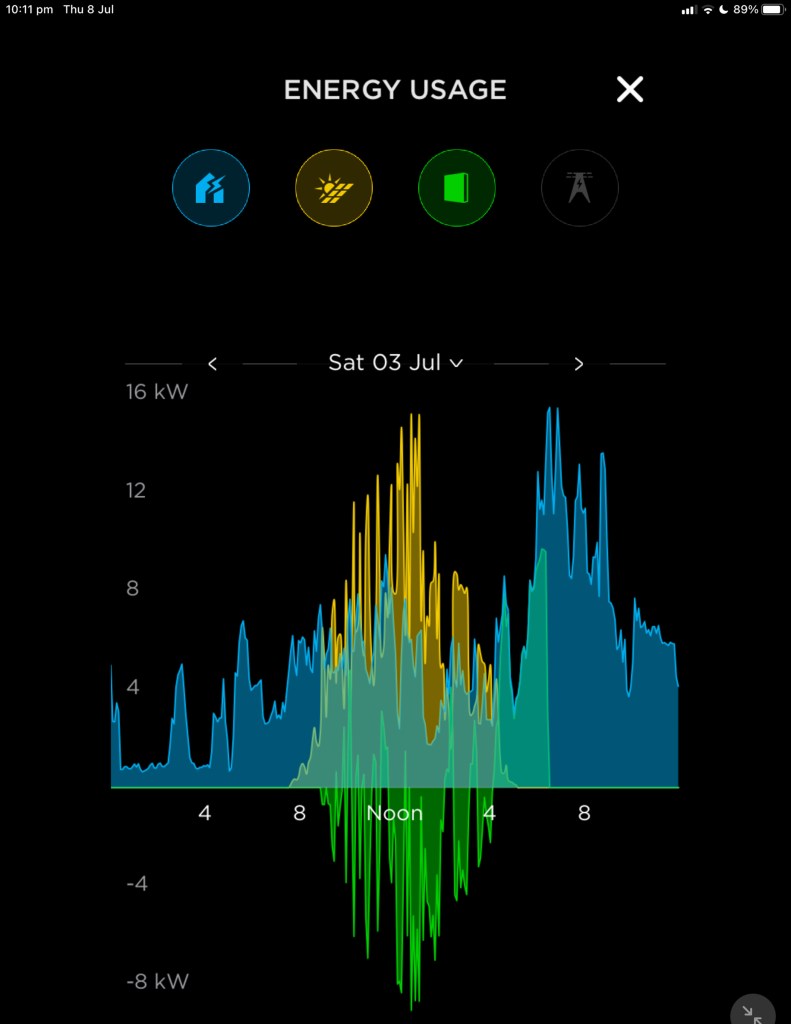The image size is (791, 1024).
Task: Go to the previous day
Action: (212, 364)
